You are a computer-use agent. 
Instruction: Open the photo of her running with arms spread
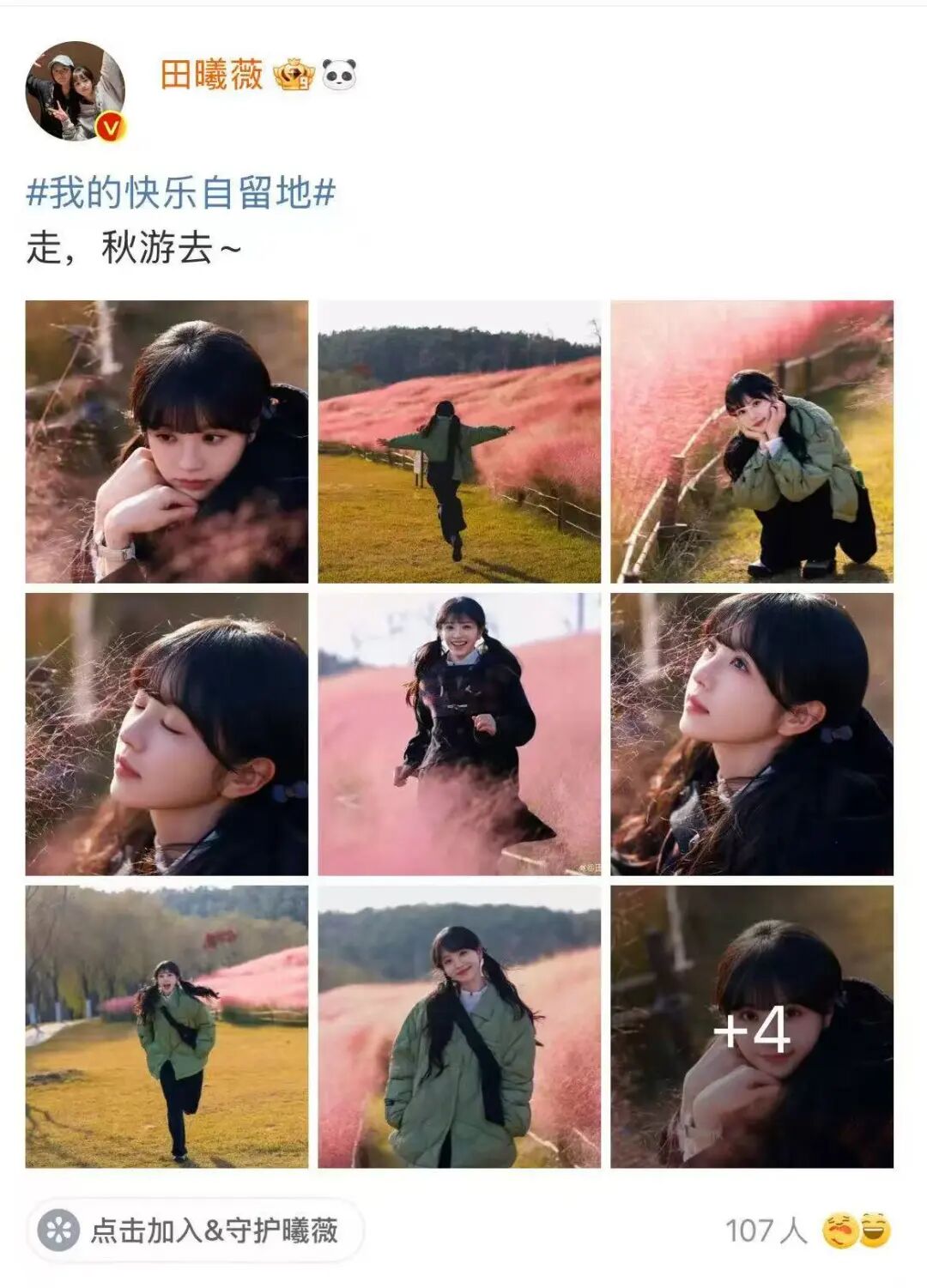459,442
